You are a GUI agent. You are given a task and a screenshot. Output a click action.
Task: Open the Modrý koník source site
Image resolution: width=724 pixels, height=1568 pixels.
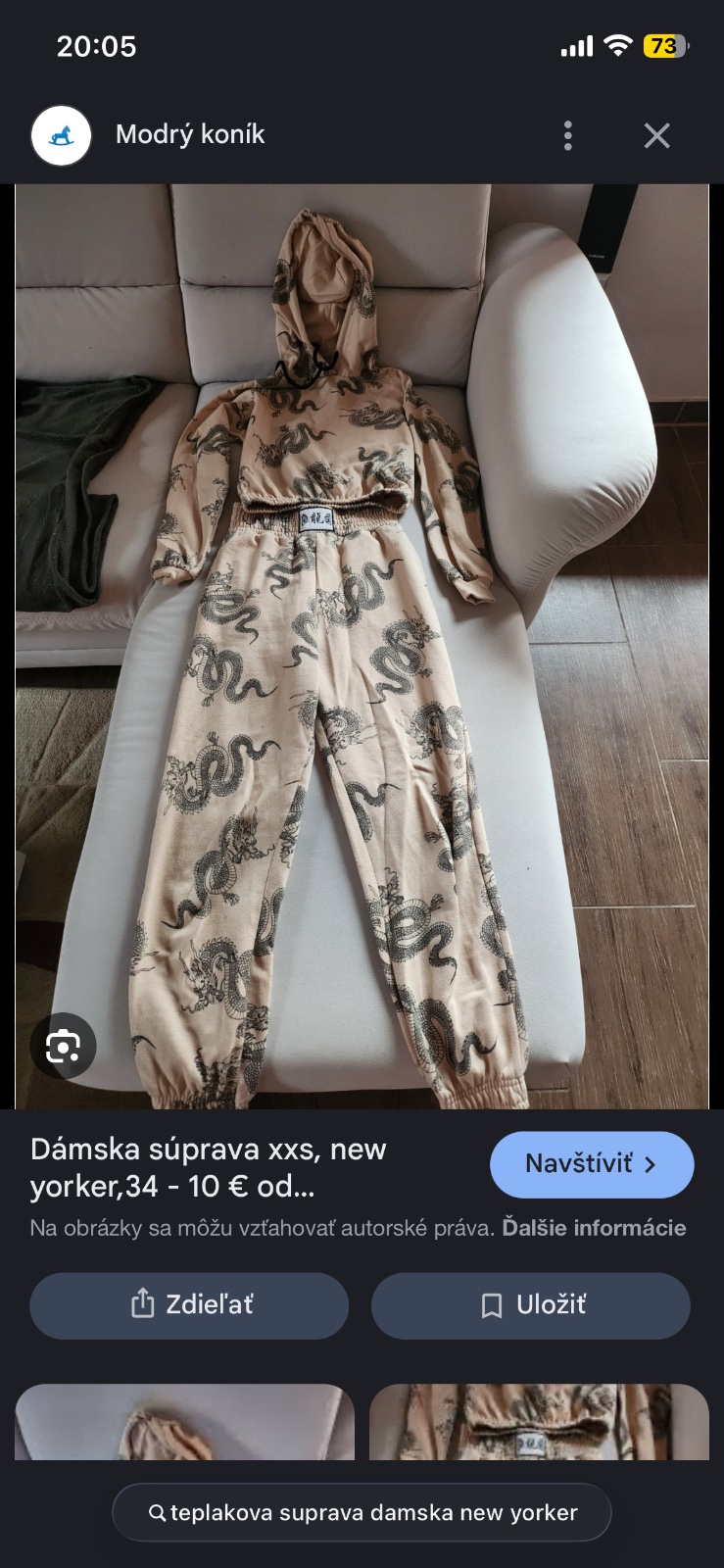pyautogui.click(x=190, y=134)
